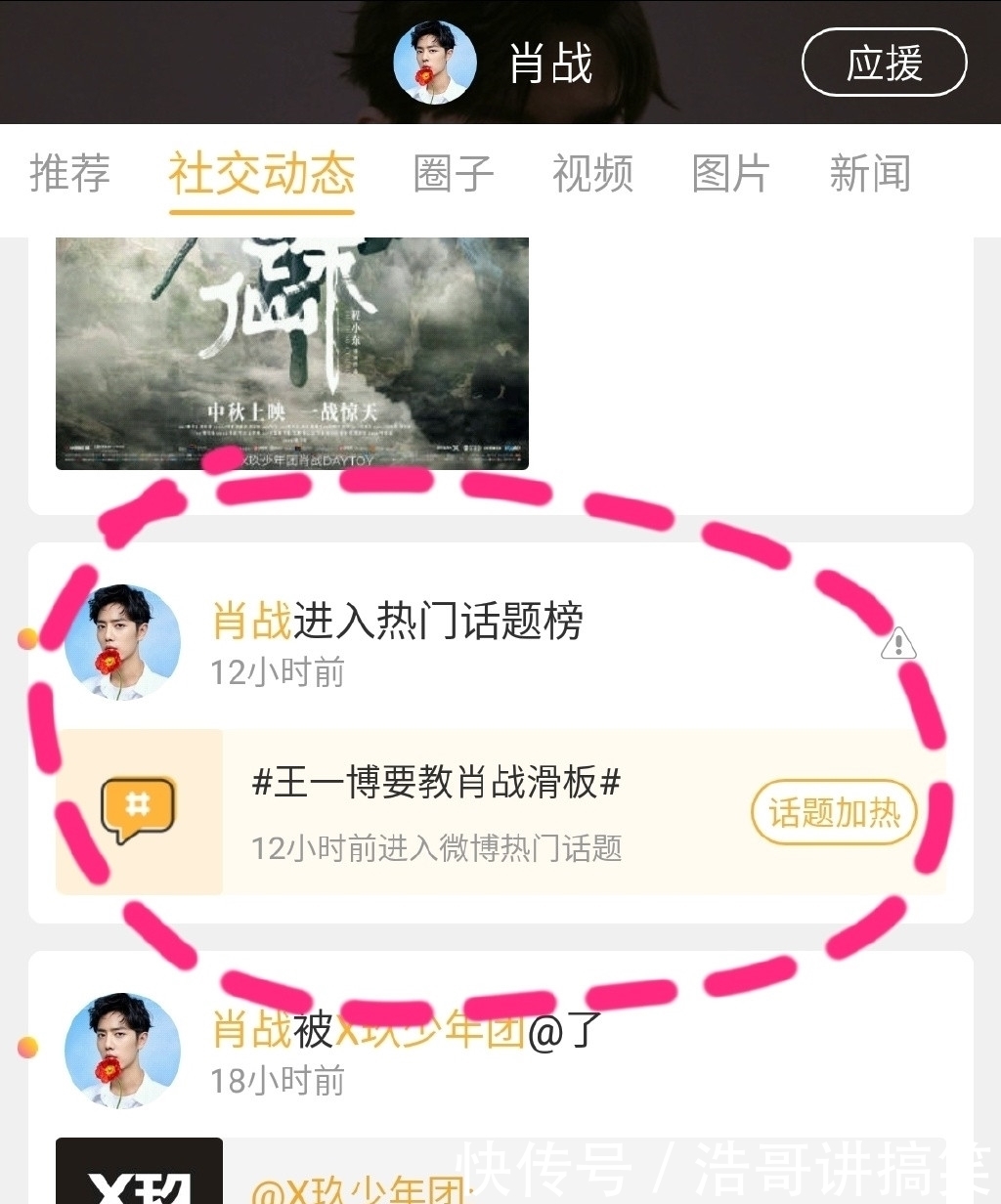Screen dimensions: 1001x1204
Task: Switch to the 图片 tab
Action: coord(731,176)
